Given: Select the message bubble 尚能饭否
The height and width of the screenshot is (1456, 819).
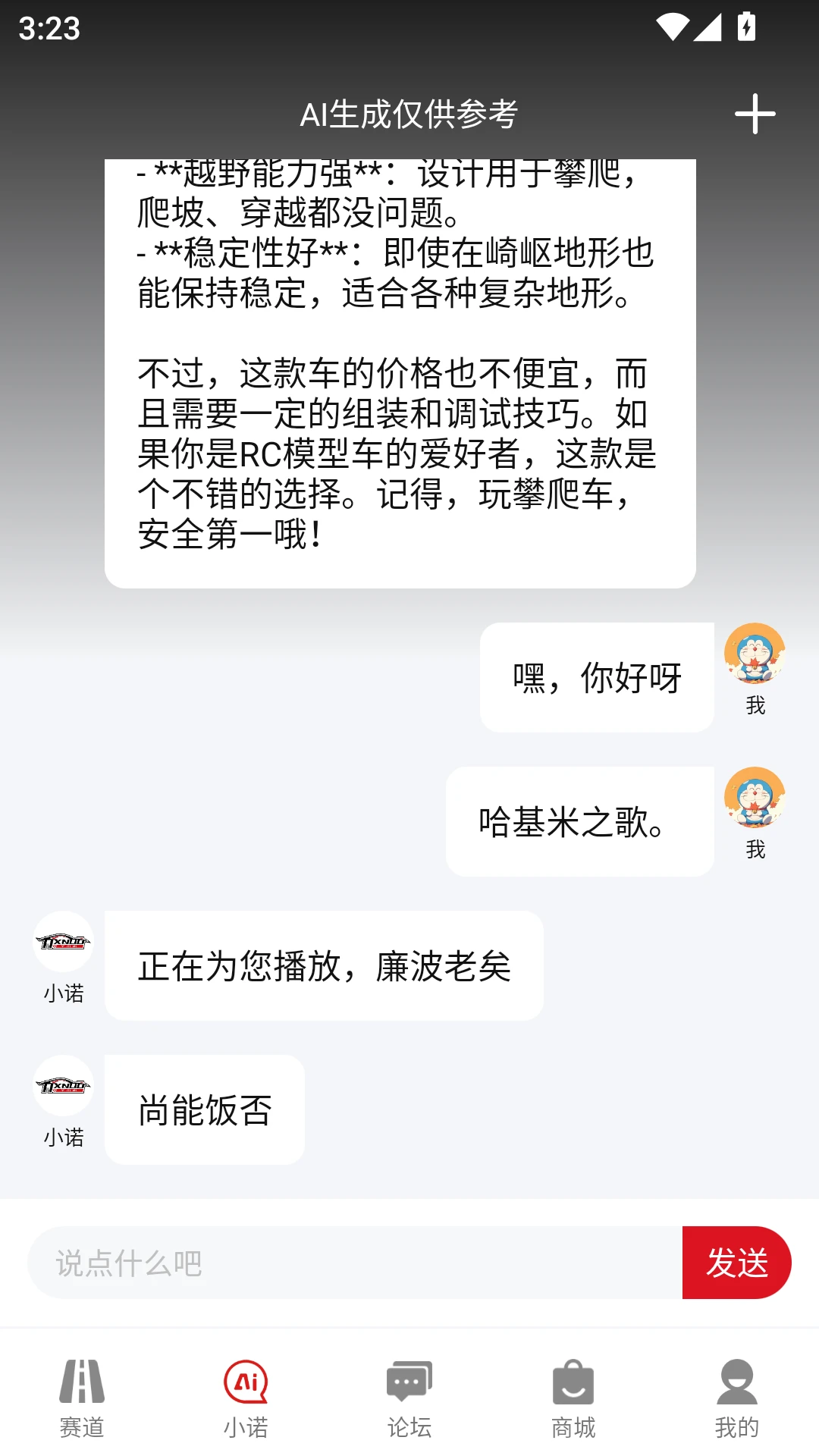Looking at the screenshot, I should (x=205, y=1109).
